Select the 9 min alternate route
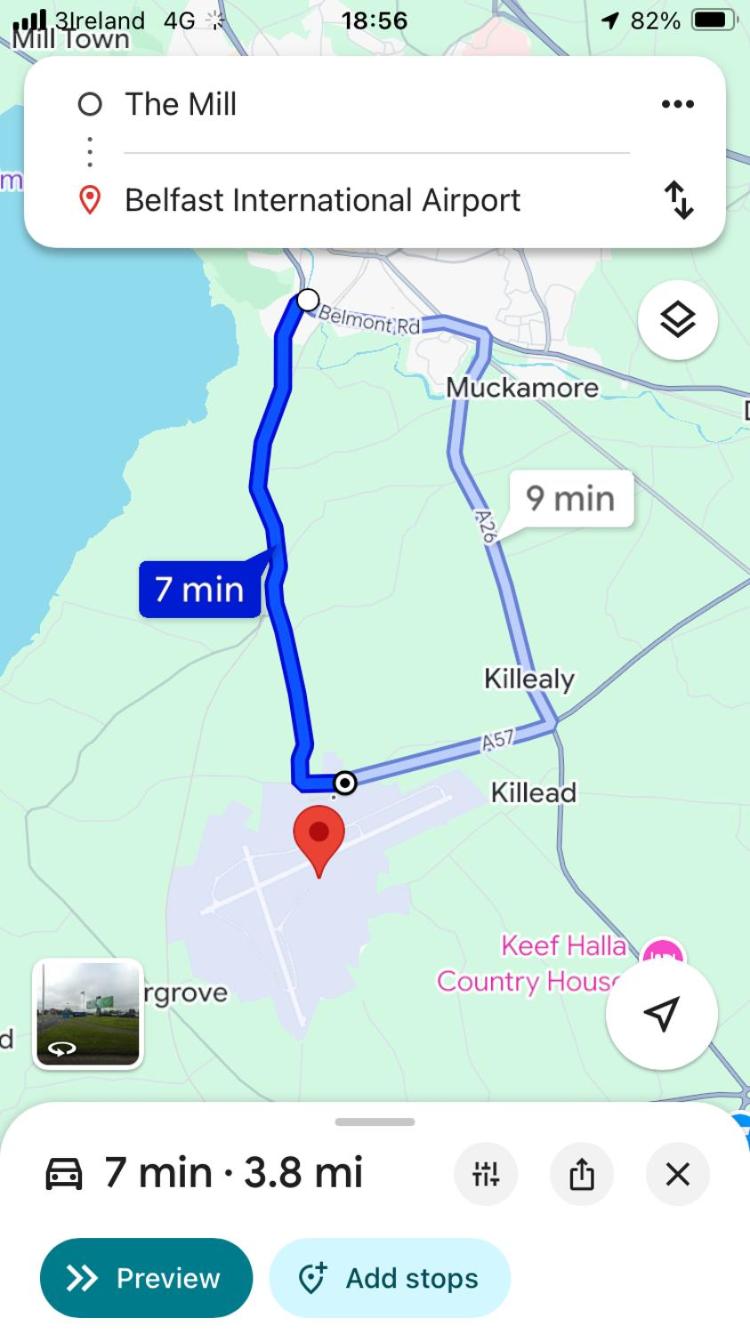The height and width of the screenshot is (1334, 750). tap(570, 498)
